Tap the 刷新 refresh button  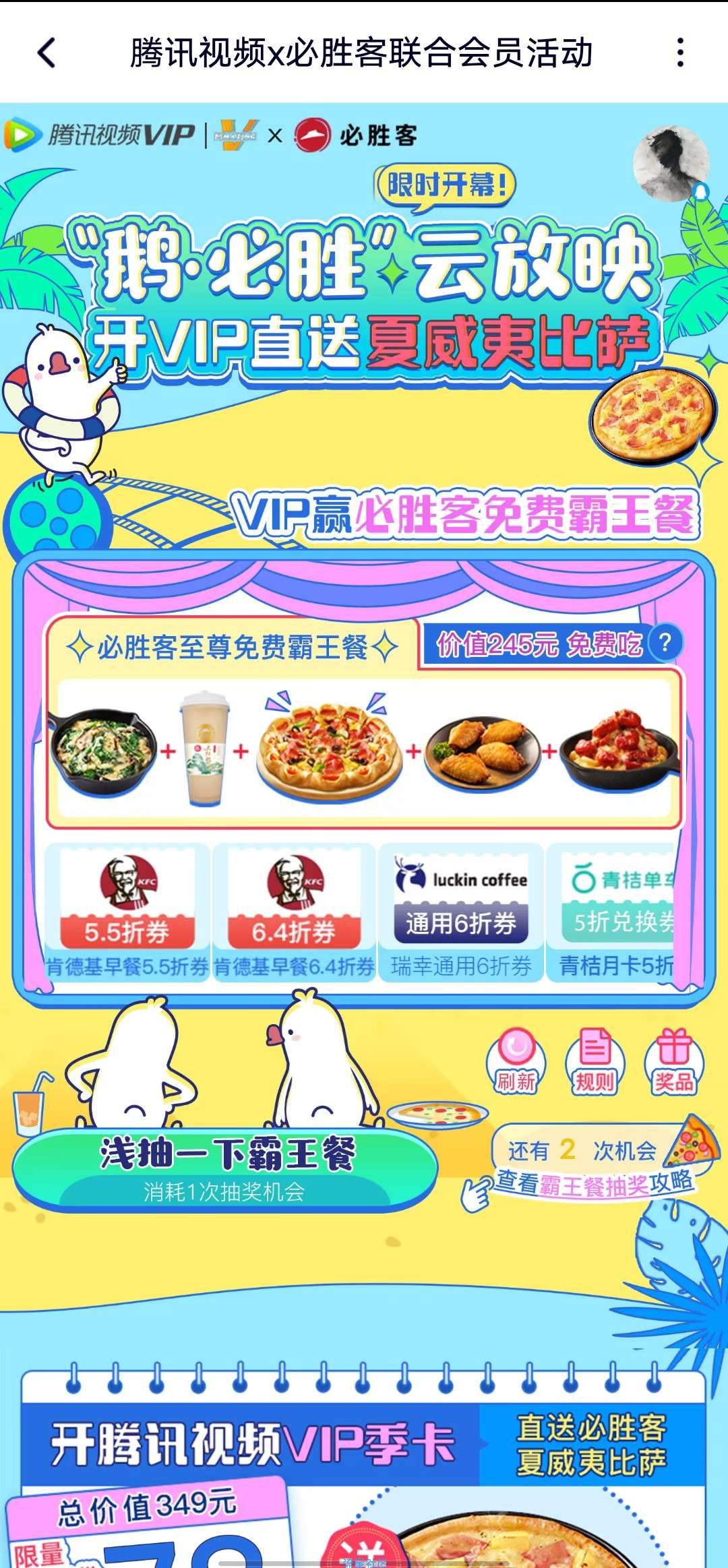(x=516, y=1062)
